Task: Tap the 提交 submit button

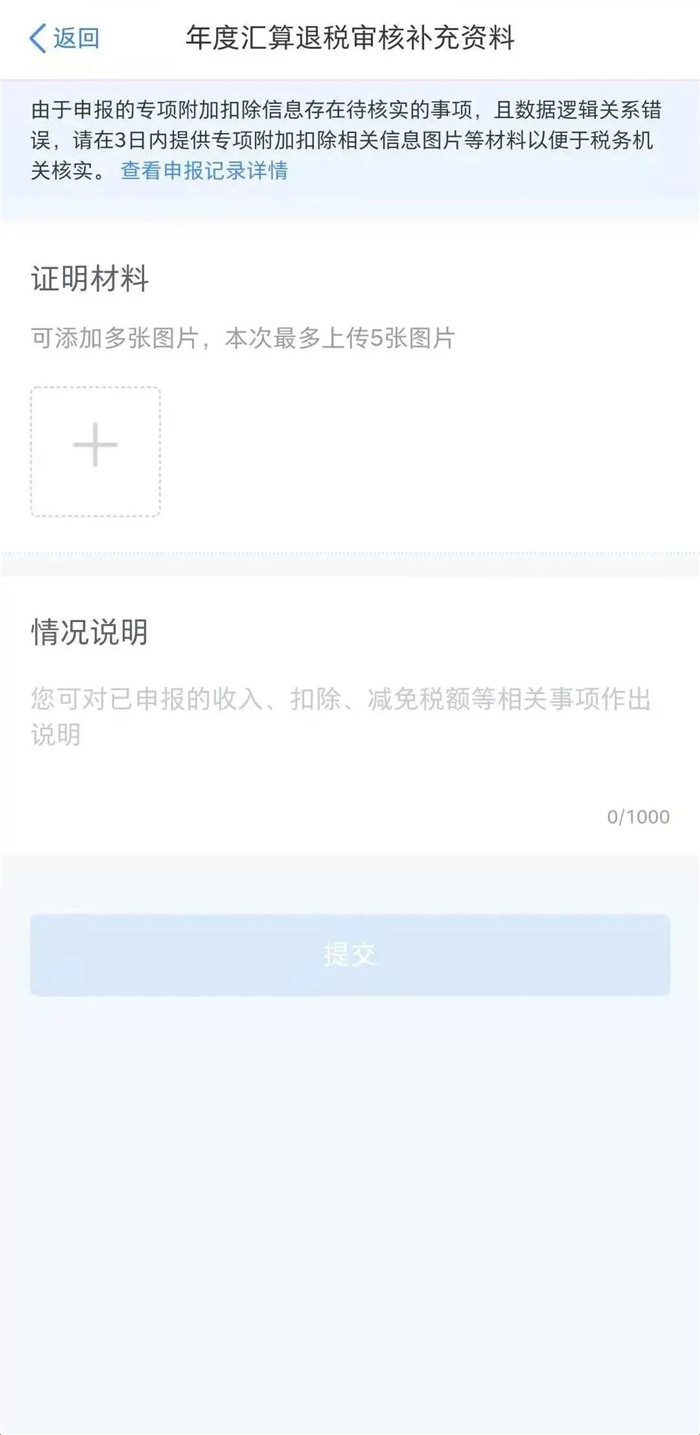Action: (x=349, y=954)
